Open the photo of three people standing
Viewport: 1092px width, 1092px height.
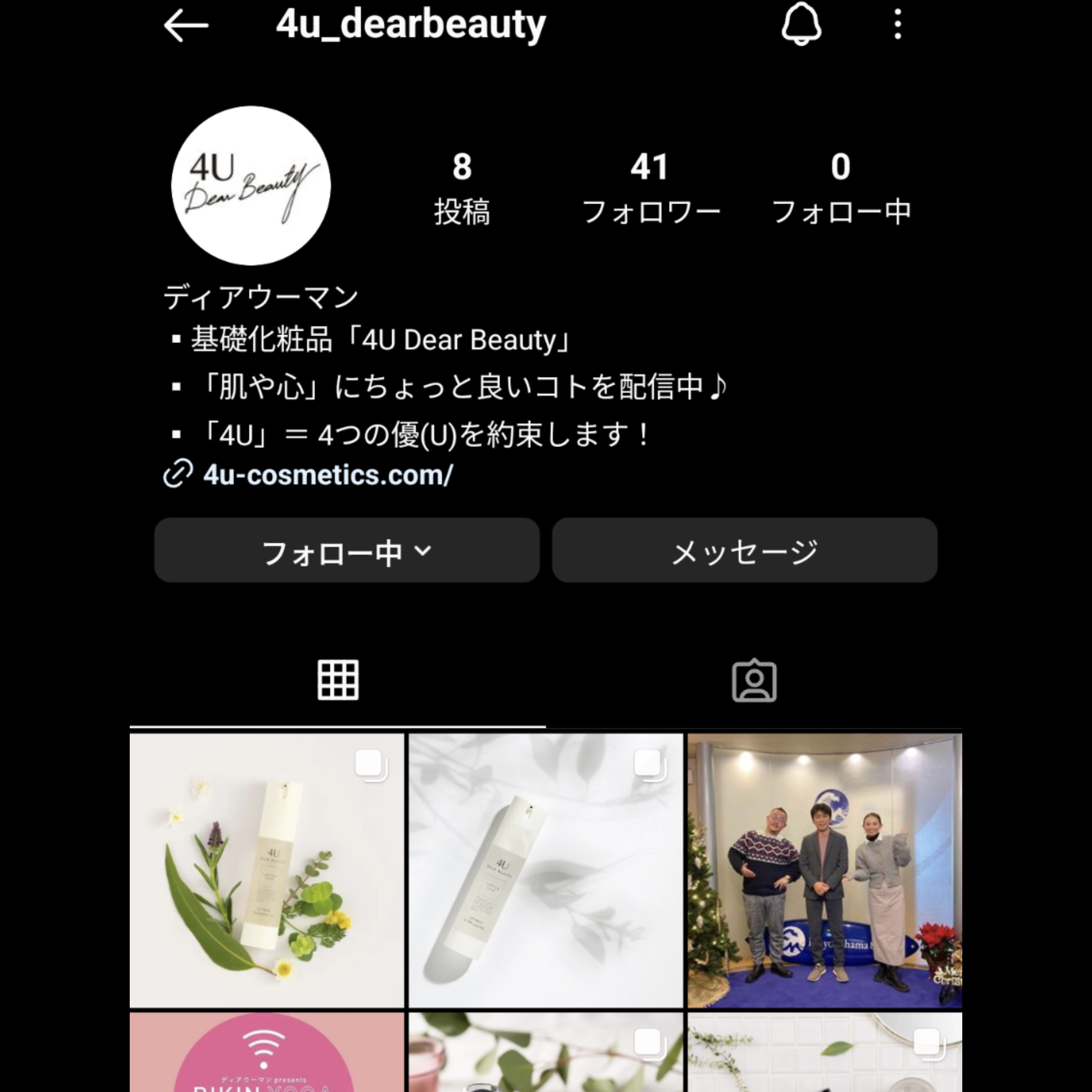point(824,871)
